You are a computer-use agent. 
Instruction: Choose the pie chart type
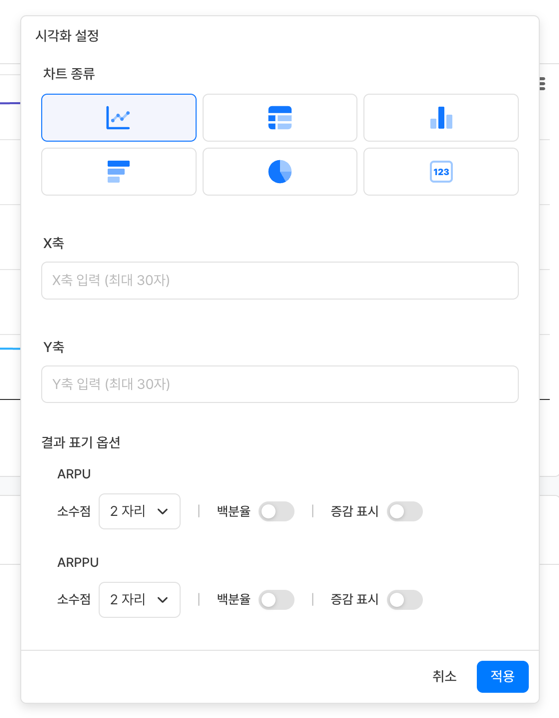(x=280, y=172)
